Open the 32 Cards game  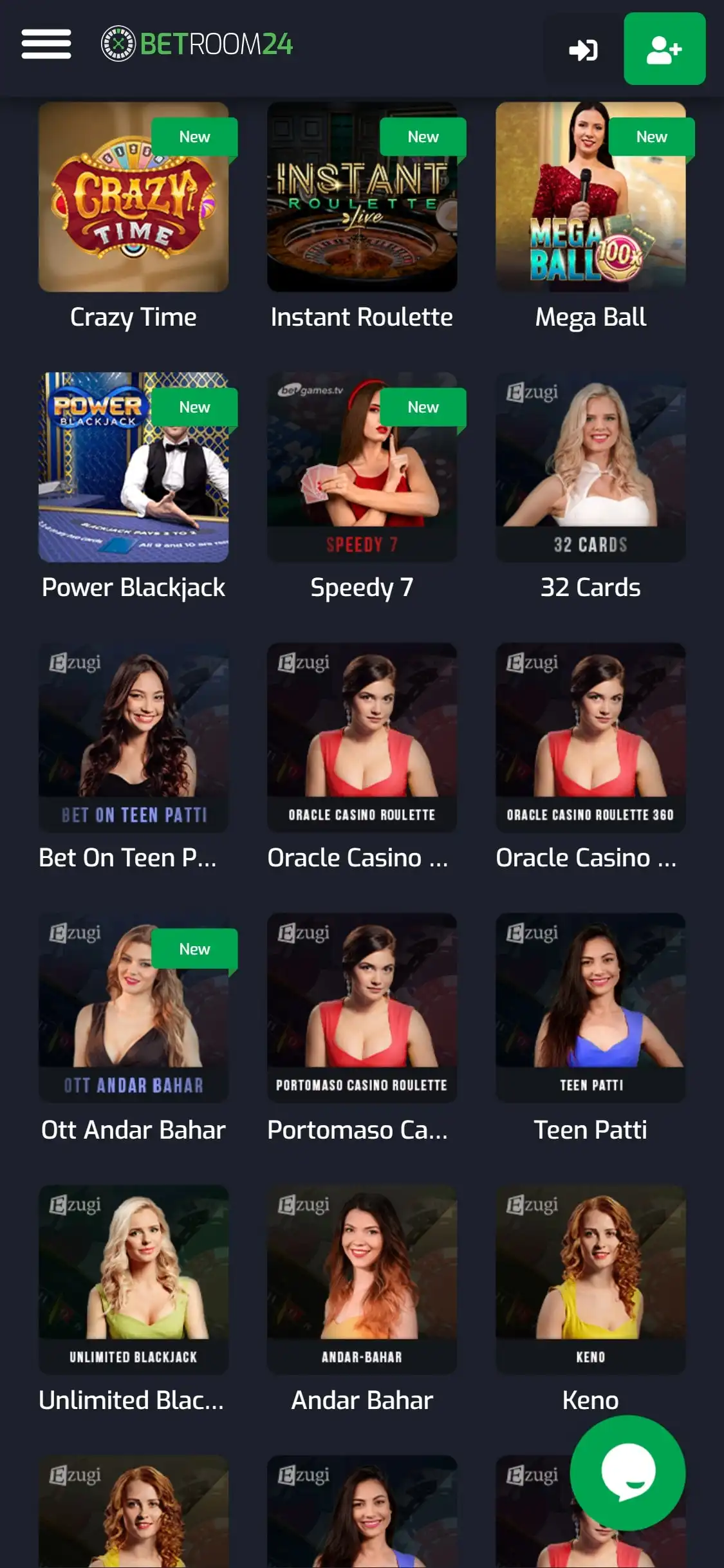pyautogui.click(x=590, y=468)
